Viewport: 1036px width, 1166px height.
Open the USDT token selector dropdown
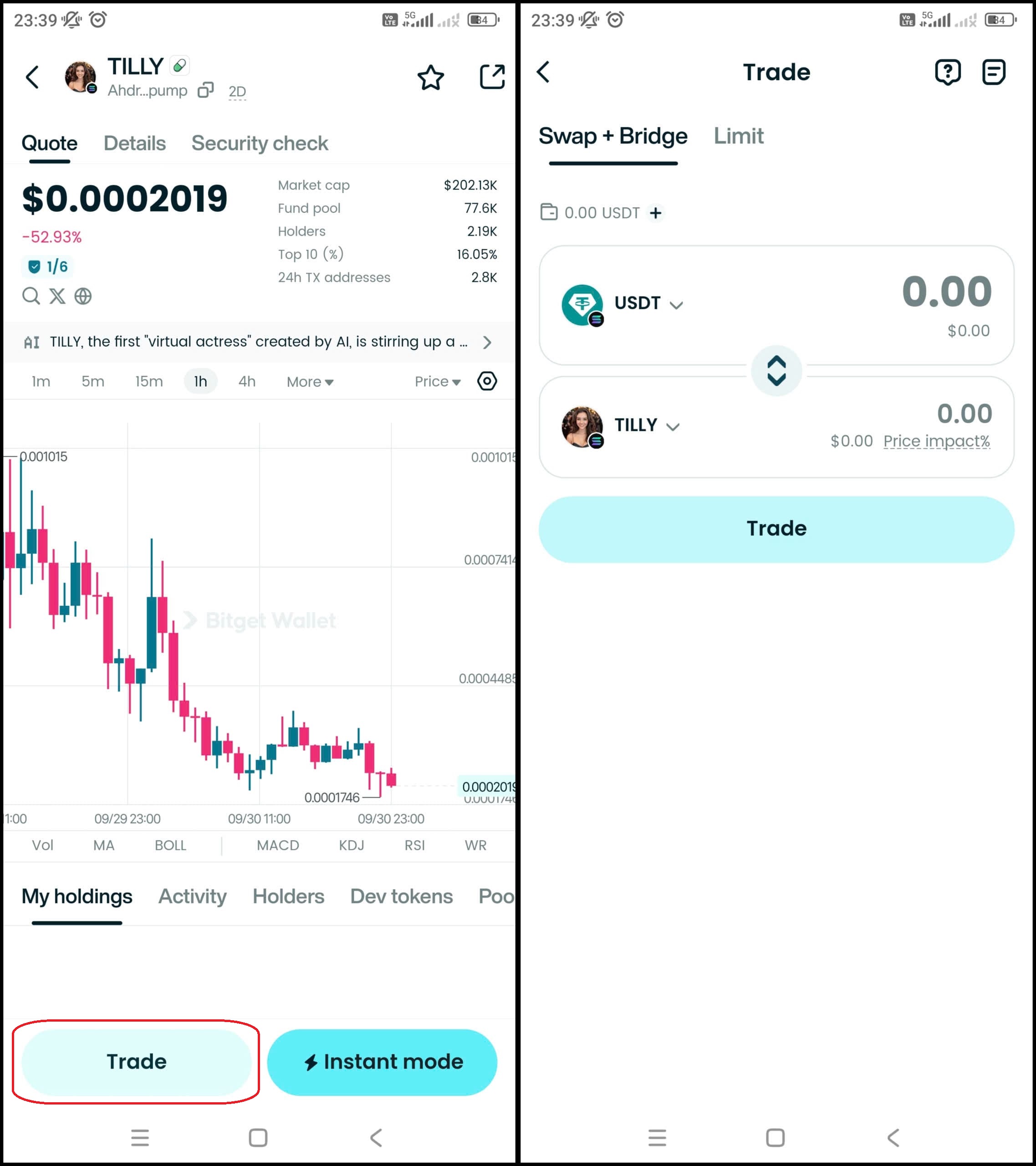coord(648,303)
